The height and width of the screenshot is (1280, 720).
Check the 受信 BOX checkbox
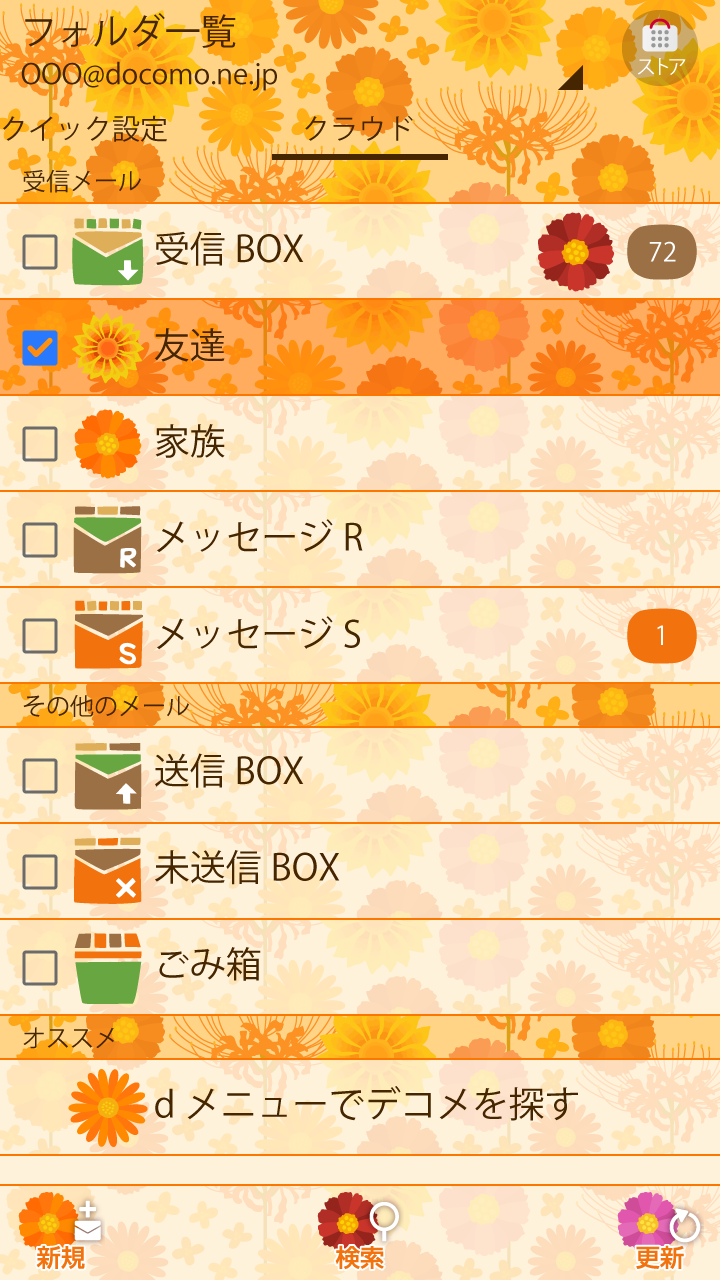40,252
